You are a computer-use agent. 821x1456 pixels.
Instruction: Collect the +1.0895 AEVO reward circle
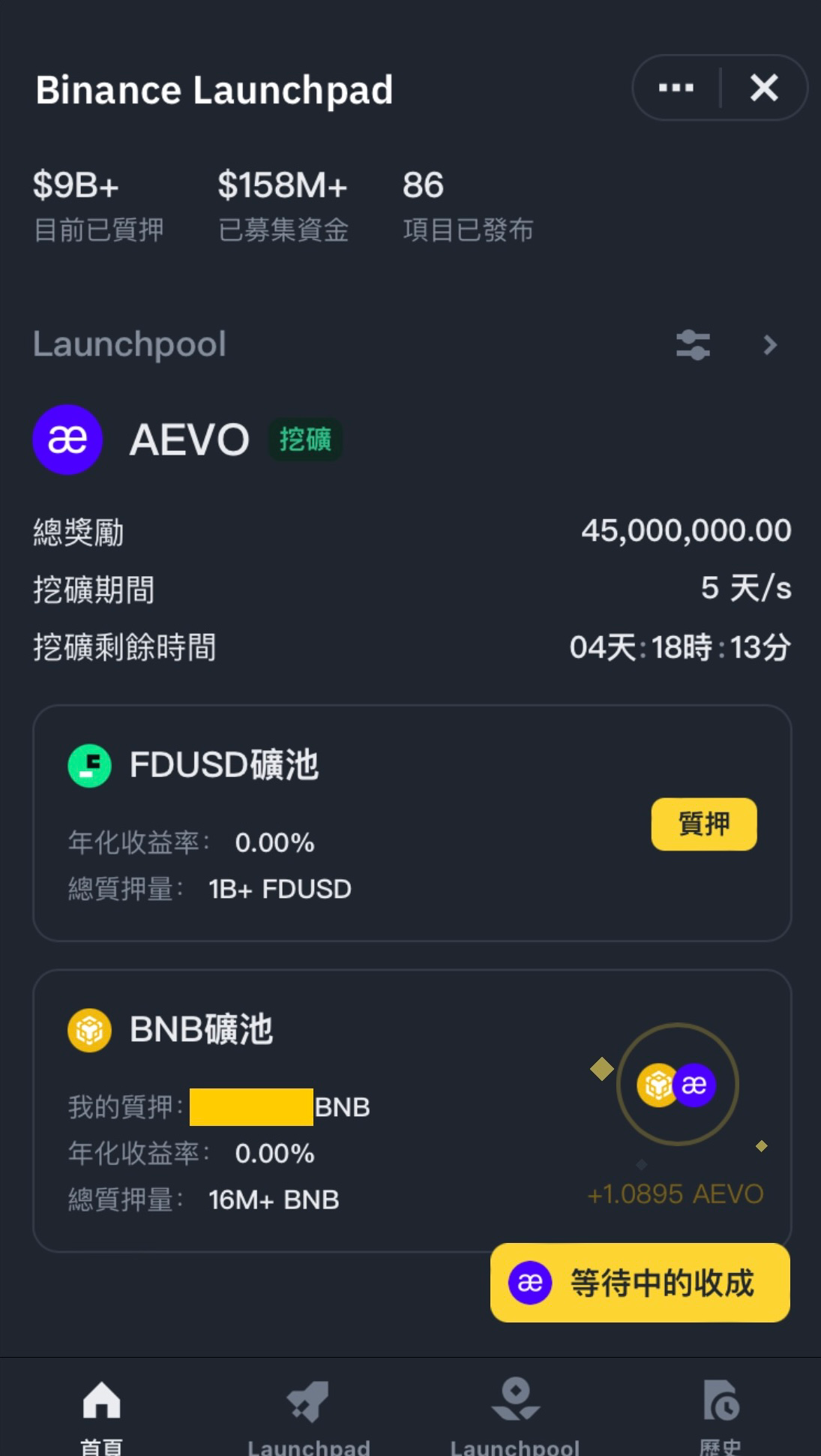678,1084
